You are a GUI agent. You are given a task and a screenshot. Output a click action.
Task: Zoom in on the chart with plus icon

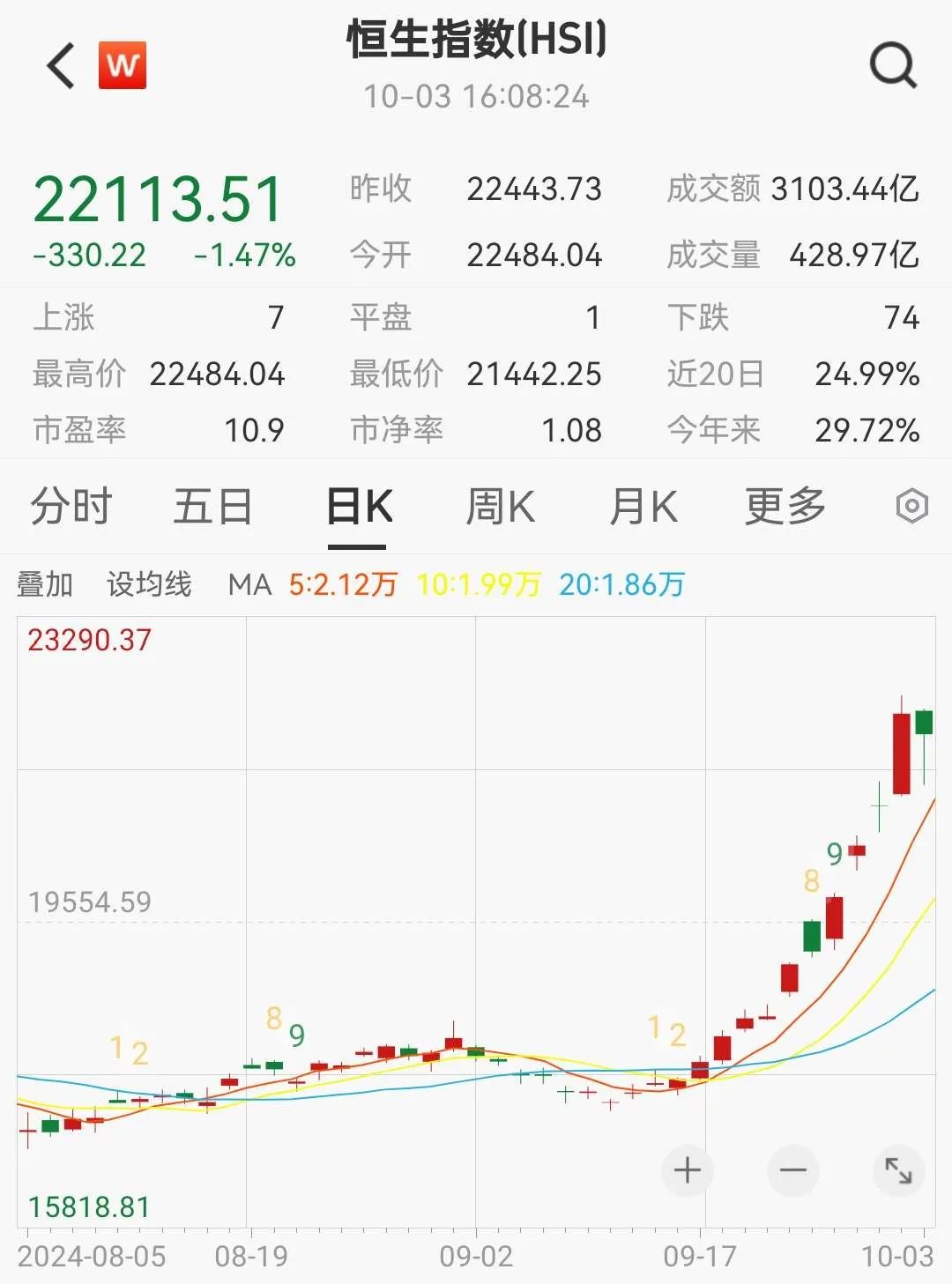(x=687, y=1170)
